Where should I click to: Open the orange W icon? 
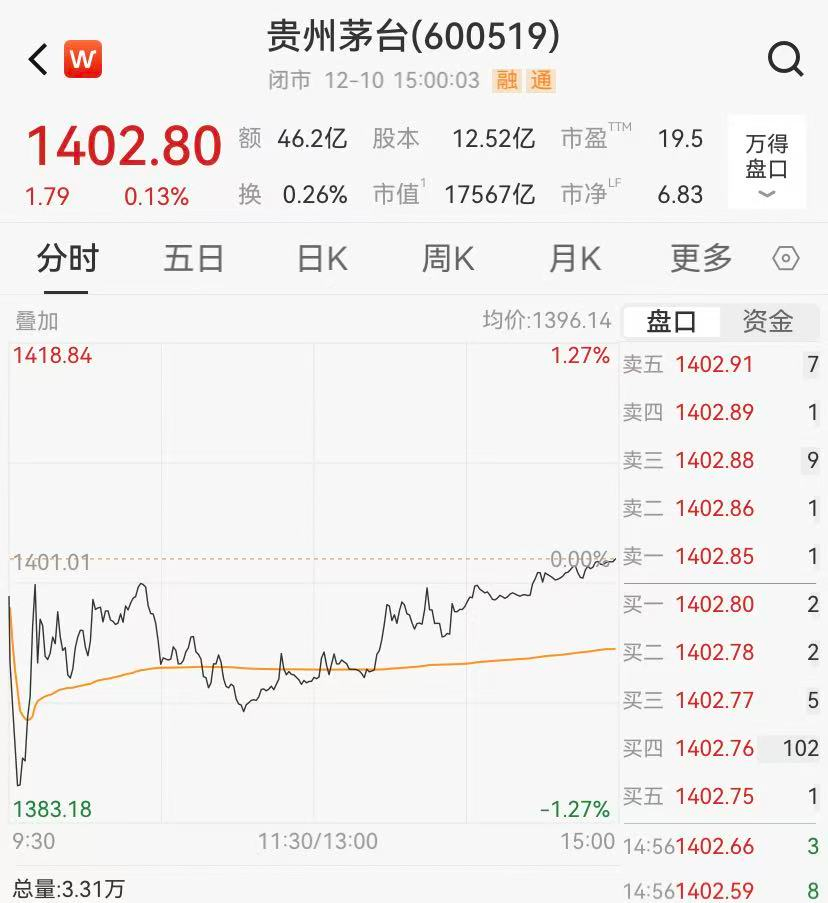pyautogui.click(x=83, y=59)
